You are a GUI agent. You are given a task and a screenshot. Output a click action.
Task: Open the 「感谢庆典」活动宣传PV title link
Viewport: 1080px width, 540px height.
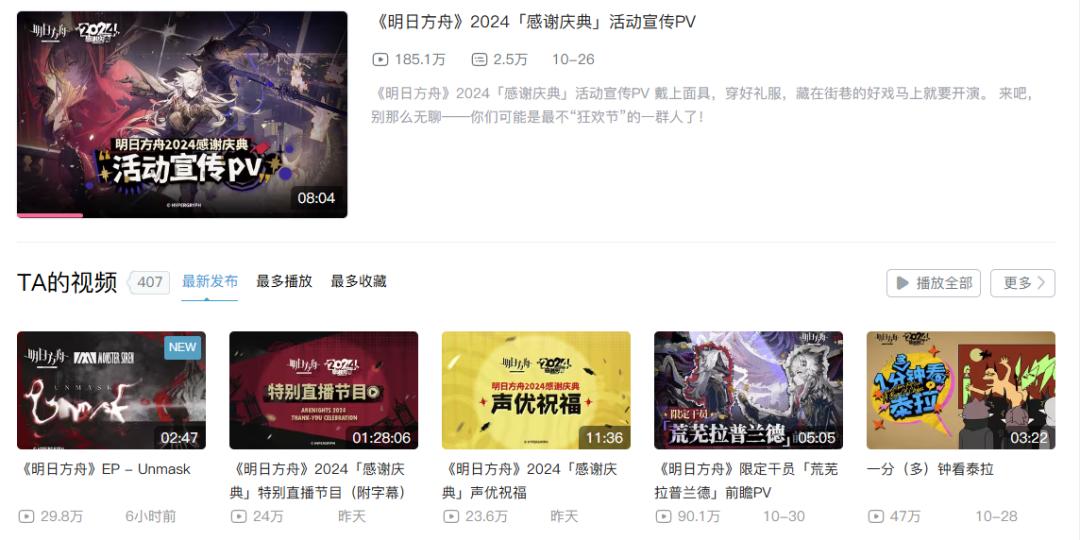pos(535,22)
